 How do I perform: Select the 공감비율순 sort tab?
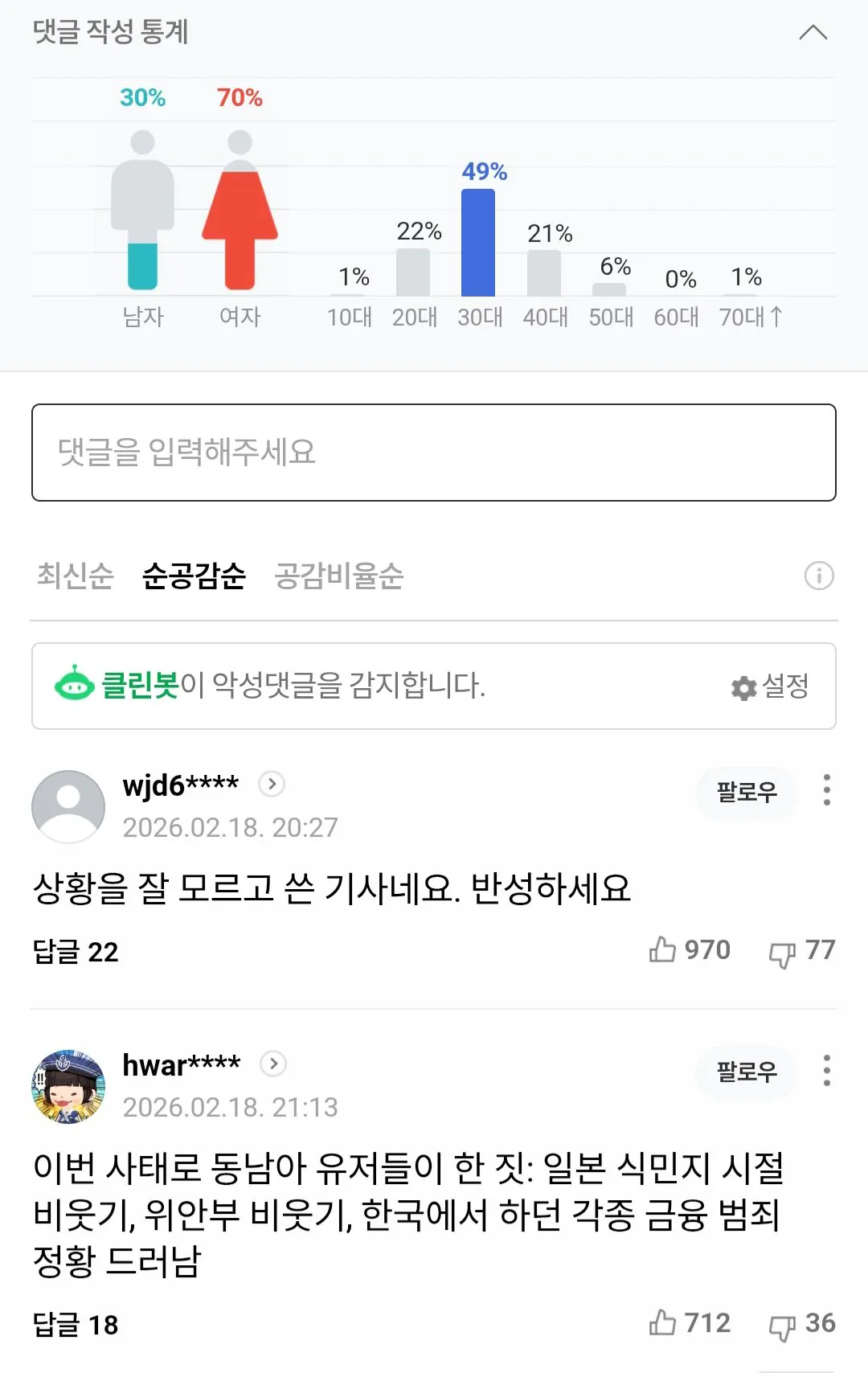pos(339,576)
